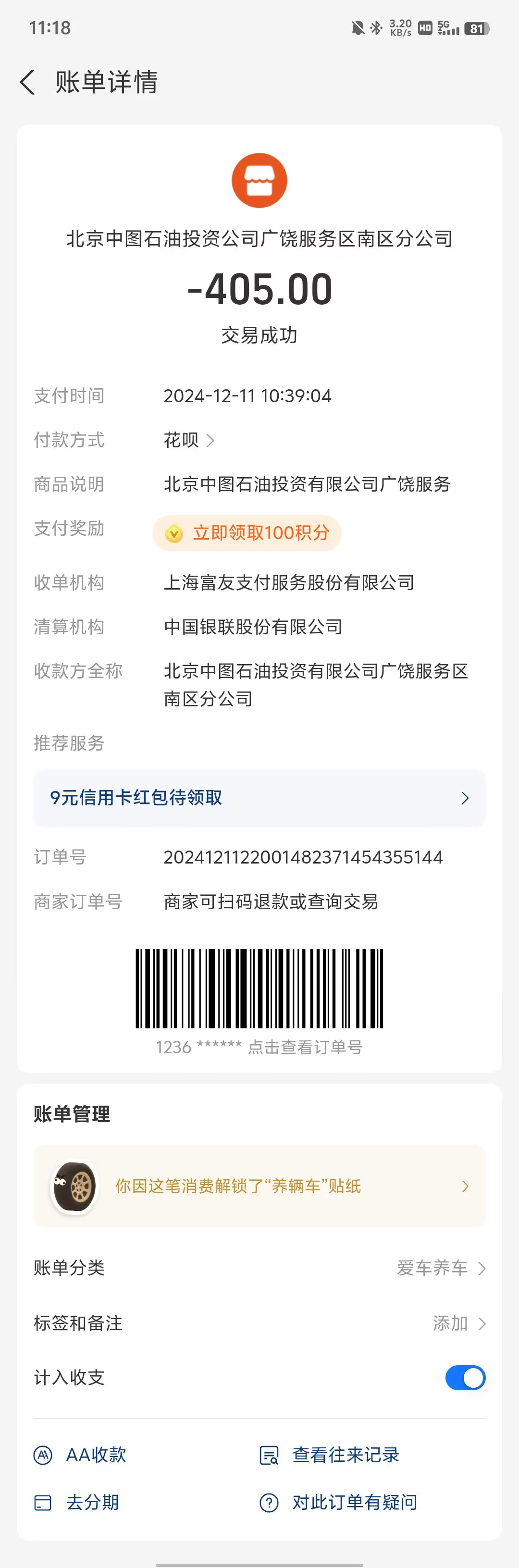
Task: Open 对此订单有疑问 help
Action: pyautogui.click(x=338, y=1502)
